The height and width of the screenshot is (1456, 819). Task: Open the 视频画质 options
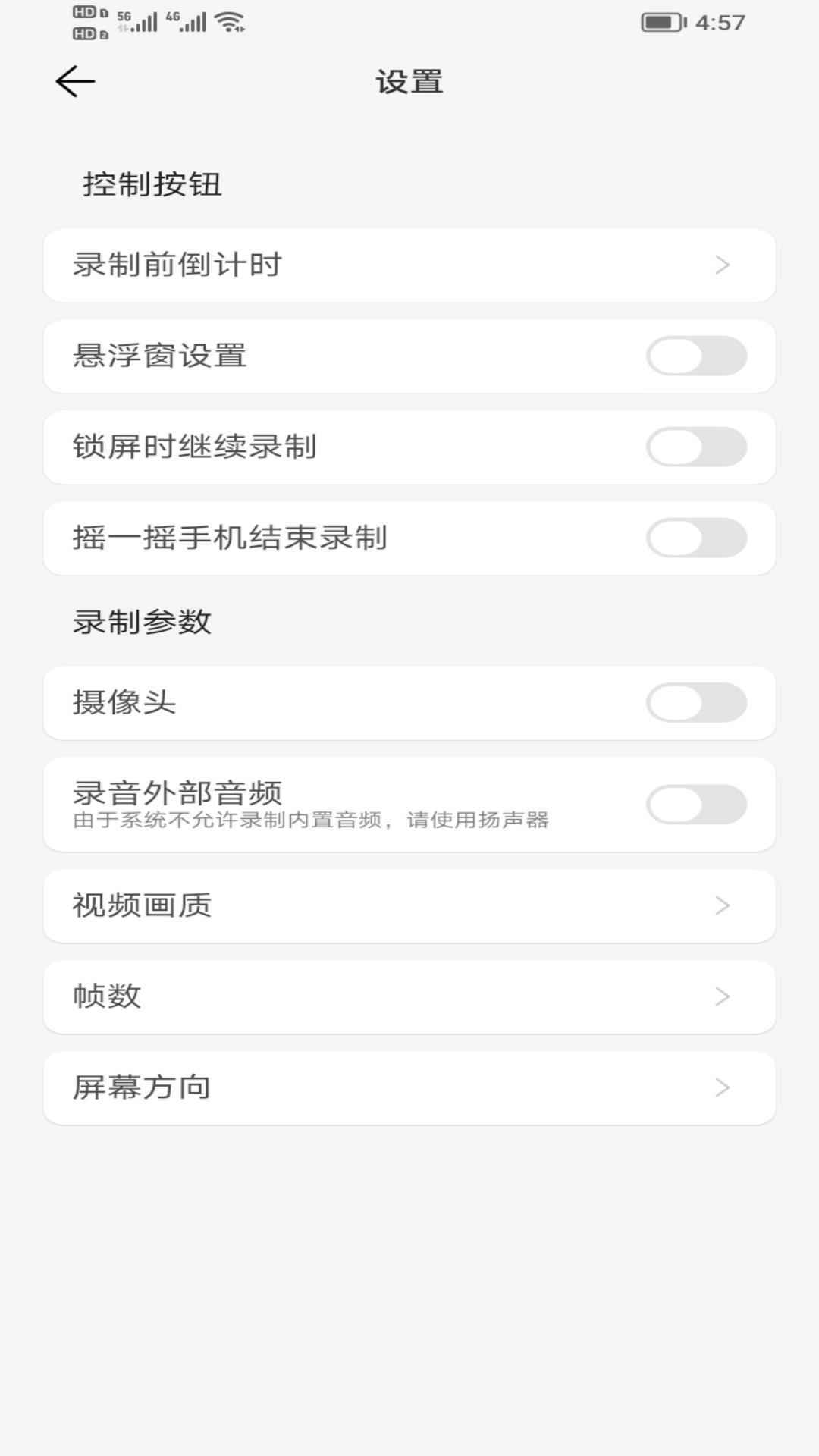pos(409,906)
